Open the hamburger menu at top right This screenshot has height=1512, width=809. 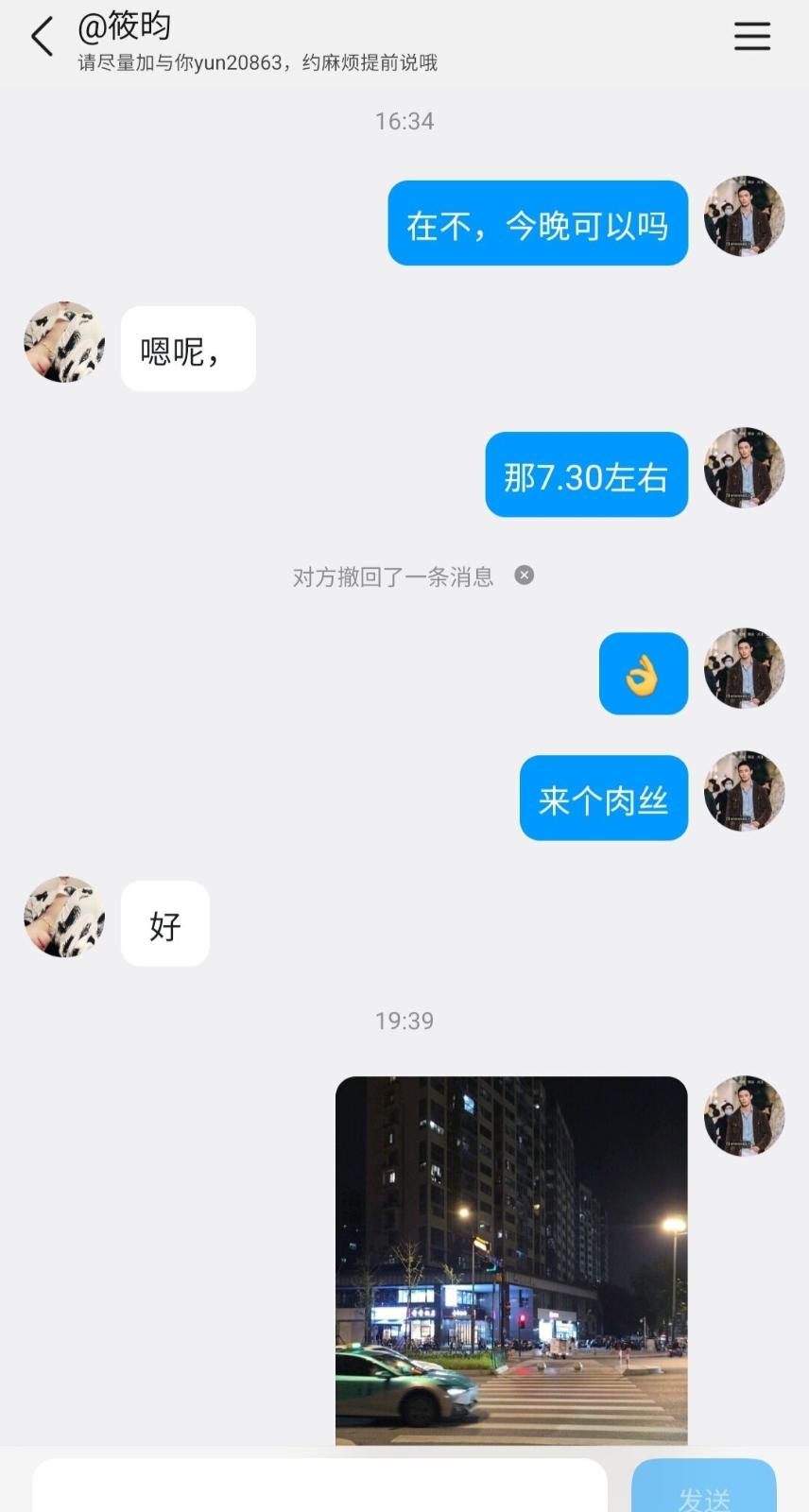coord(751,36)
